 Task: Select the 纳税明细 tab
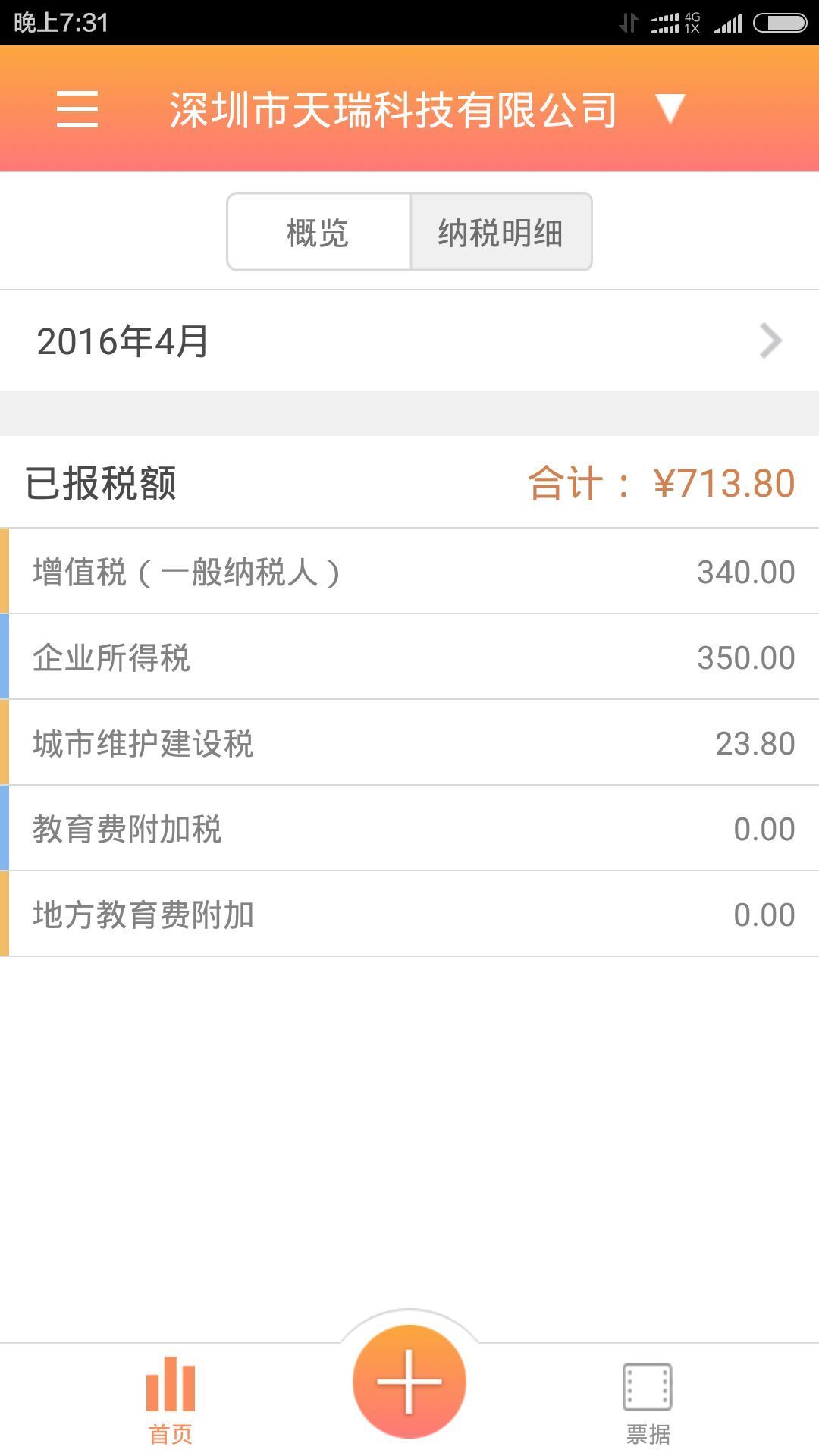tap(500, 232)
